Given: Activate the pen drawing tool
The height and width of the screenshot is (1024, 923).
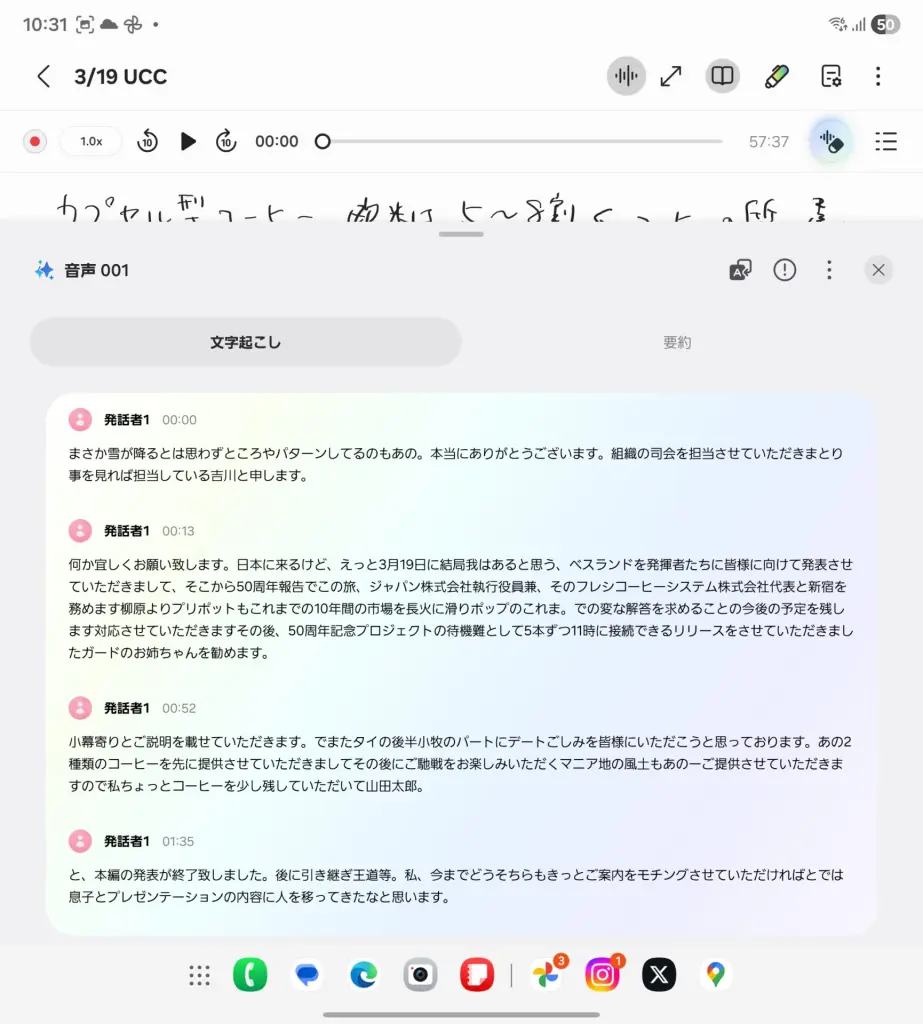Looking at the screenshot, I should pyautogui.click(x=776, y=77).
